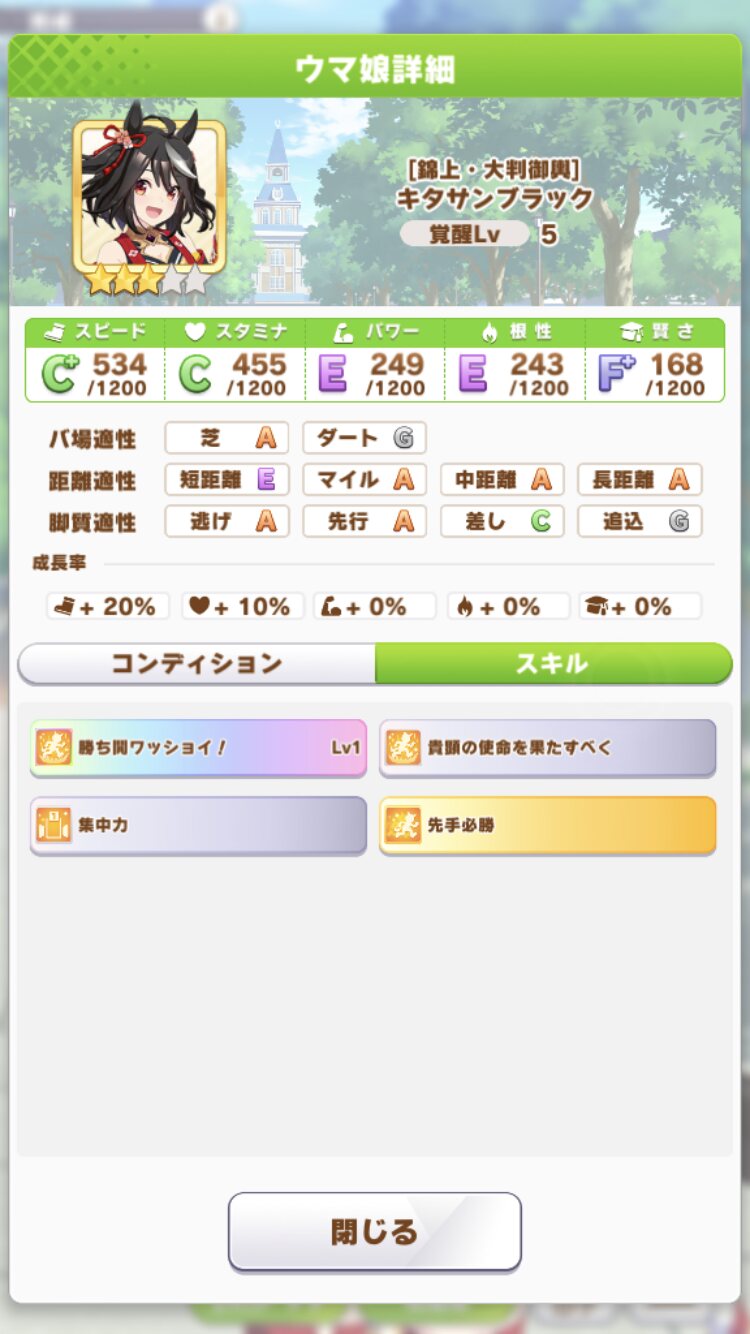Close the ウマ娘詳細 dialog with 閉じる
This screenshot has height=1334, width=750.
tap(374, 1231)
